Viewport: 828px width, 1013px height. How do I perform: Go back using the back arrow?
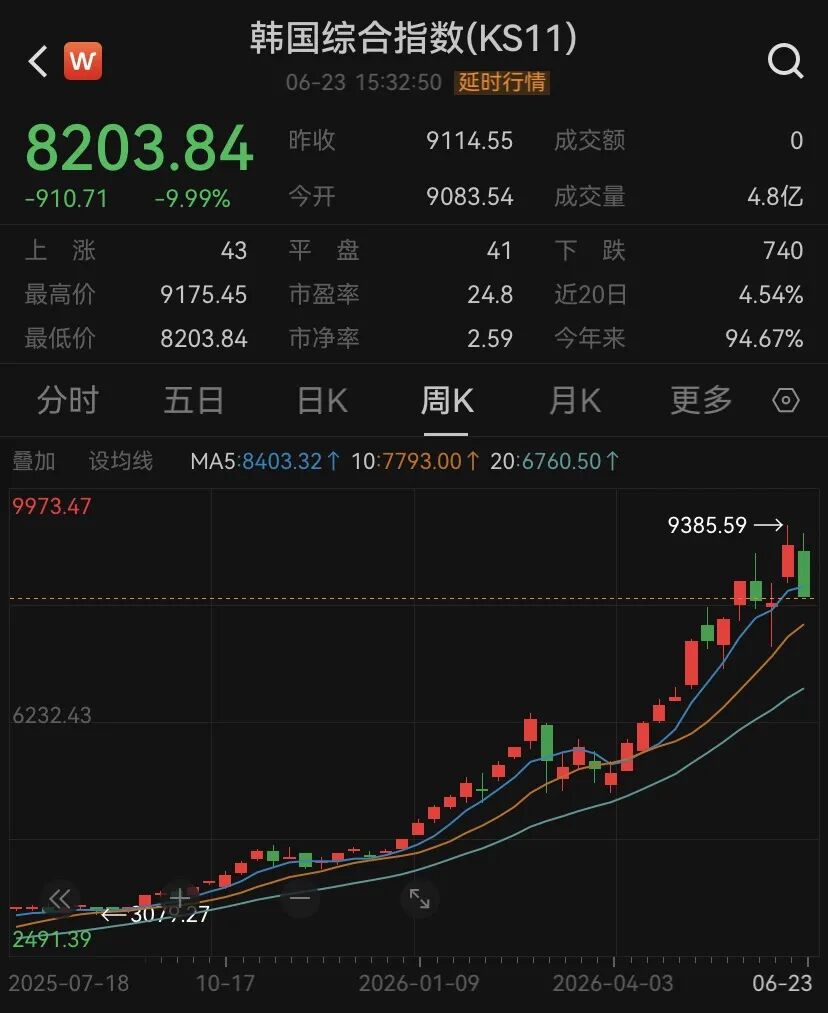point(38,61)
